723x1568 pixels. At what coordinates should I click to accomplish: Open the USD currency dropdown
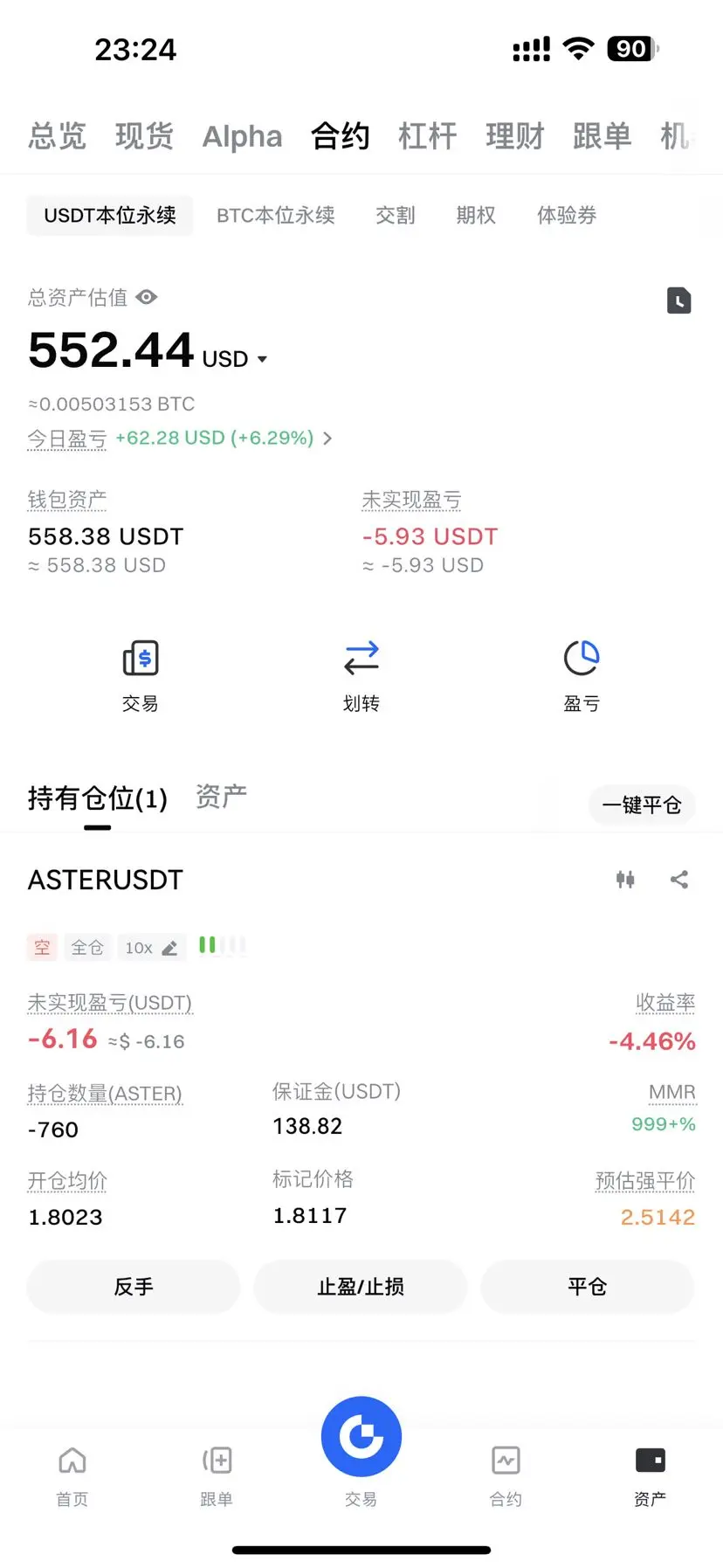click(234, 359)
